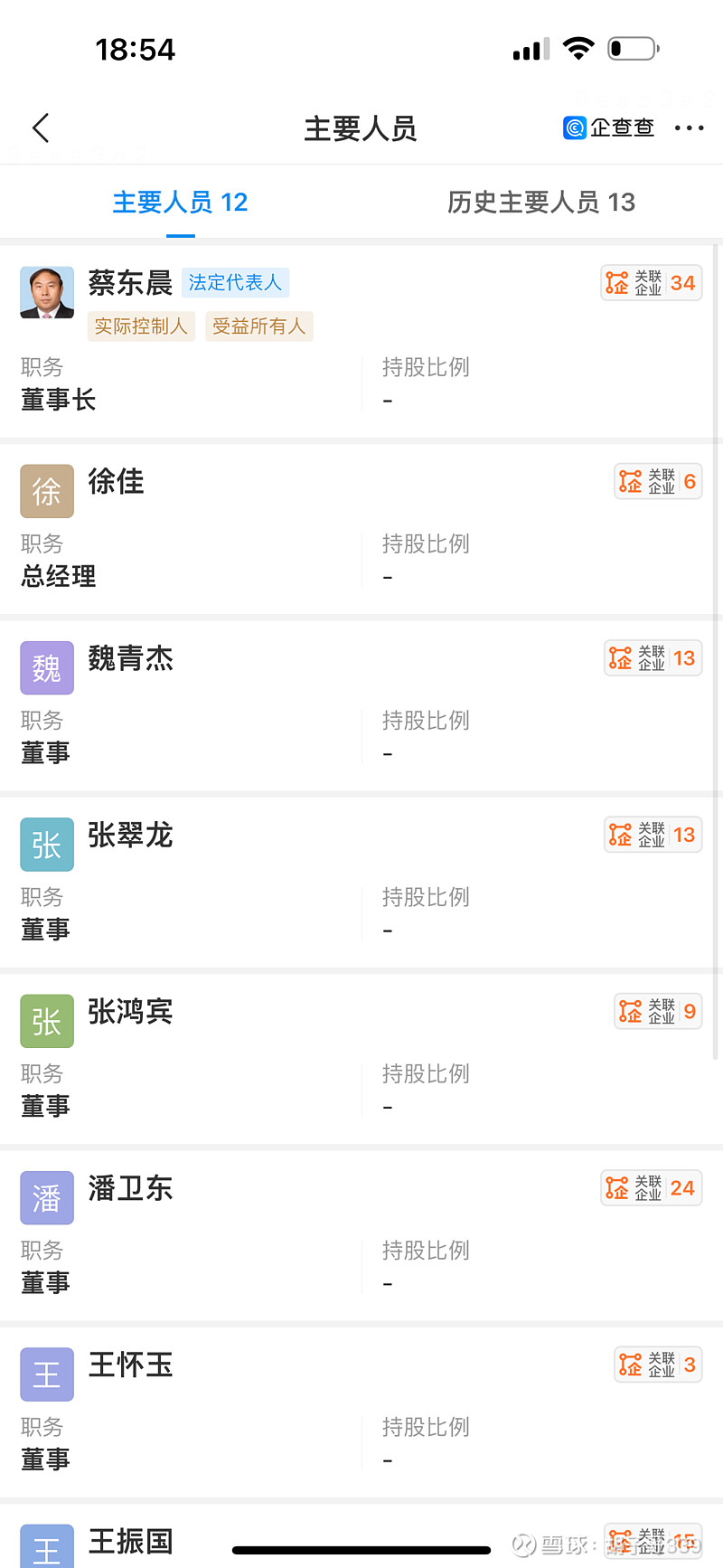Open 张翠龙's profile entry

click(130, 835)
